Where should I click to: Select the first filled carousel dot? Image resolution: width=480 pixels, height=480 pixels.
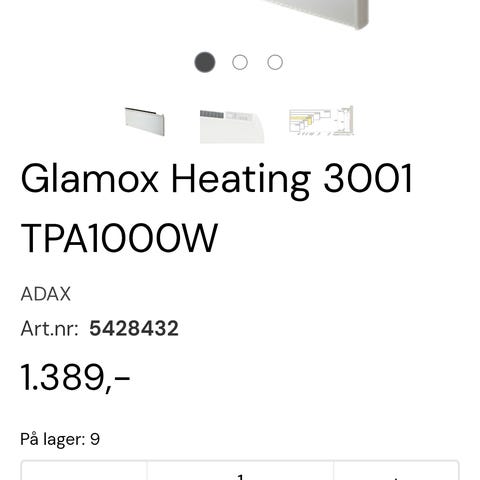205,62
